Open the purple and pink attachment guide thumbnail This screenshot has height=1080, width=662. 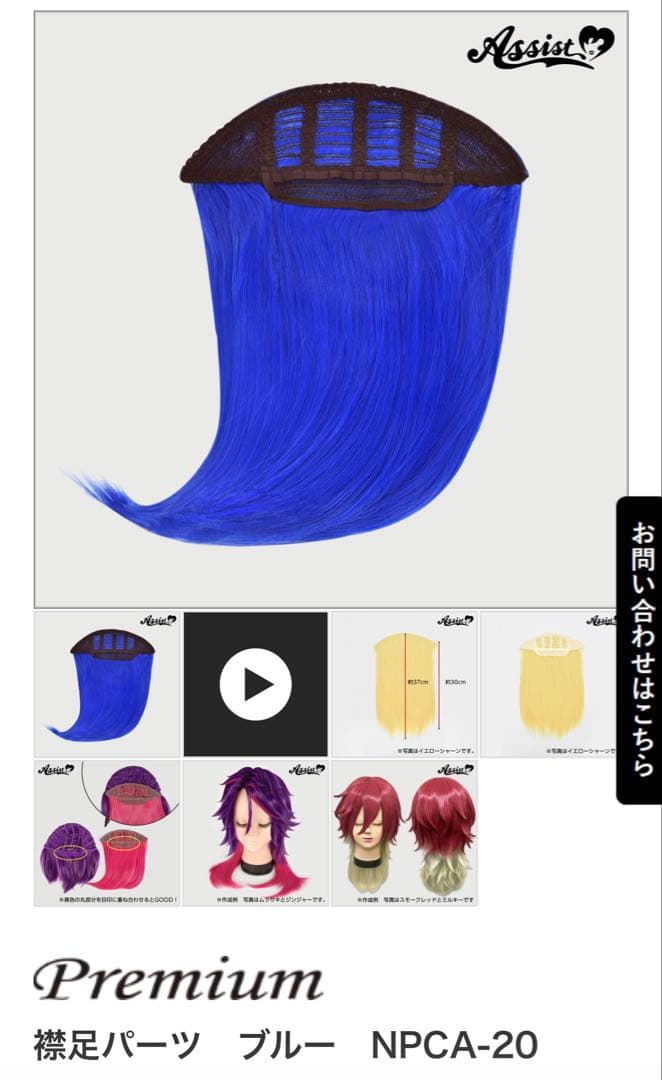[x=107, y=833]
